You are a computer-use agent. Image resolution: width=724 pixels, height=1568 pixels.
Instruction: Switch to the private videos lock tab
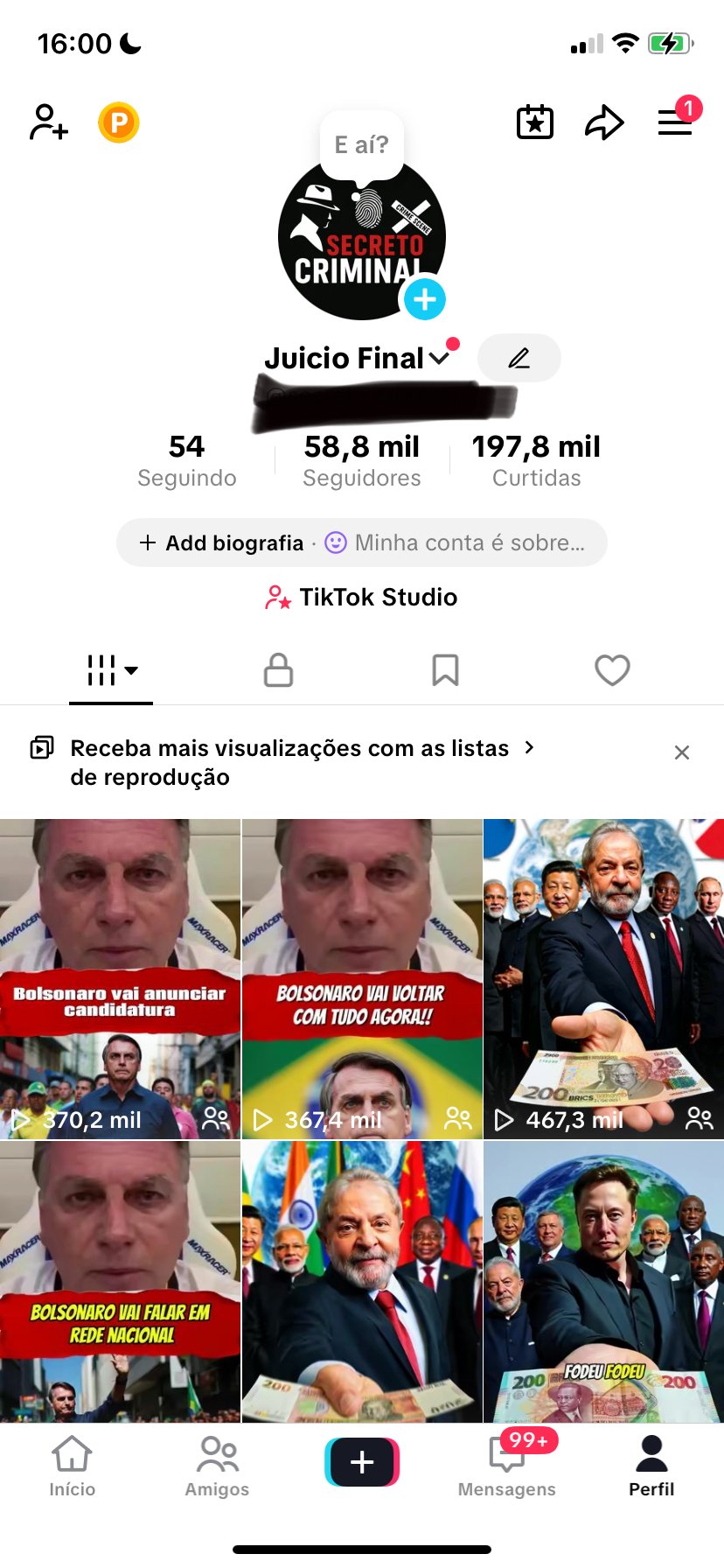pyautogui.click(x=278, y=670)
